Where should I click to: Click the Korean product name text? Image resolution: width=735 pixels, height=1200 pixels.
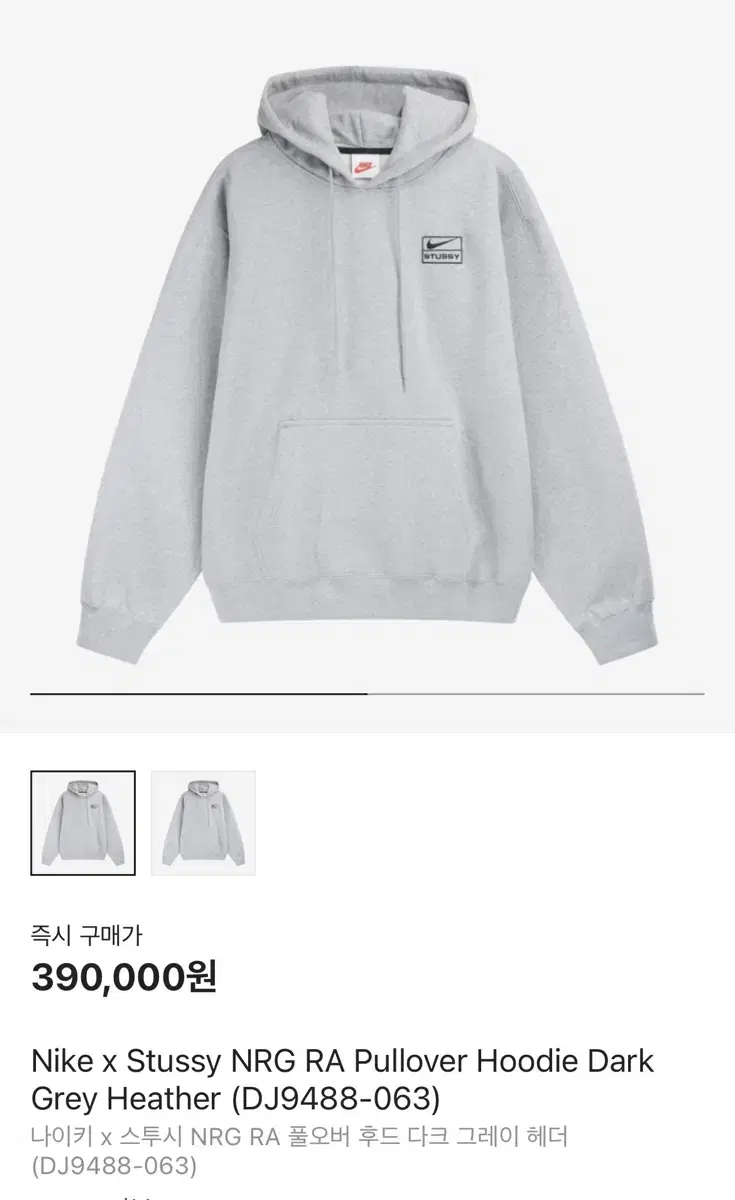300,1134
